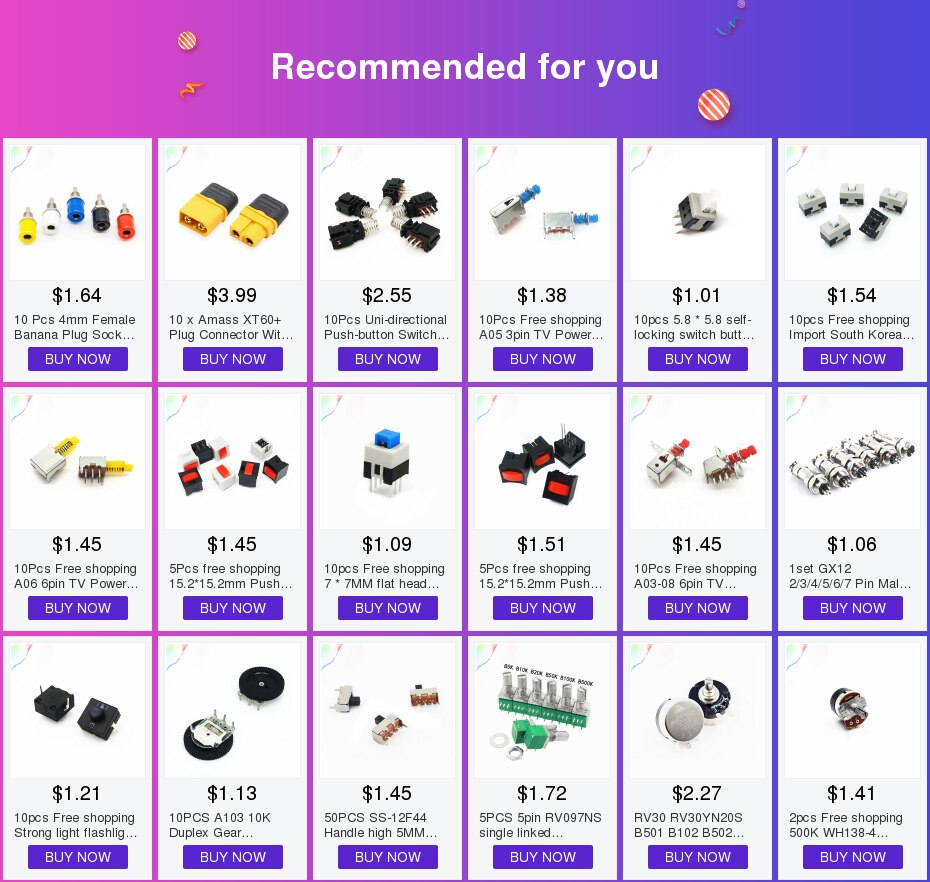The height and width of the screenshot is (882, 930).
Task: View the RV30 RV30YN20S potentiometer listing
Action: (x=698, y=710)
